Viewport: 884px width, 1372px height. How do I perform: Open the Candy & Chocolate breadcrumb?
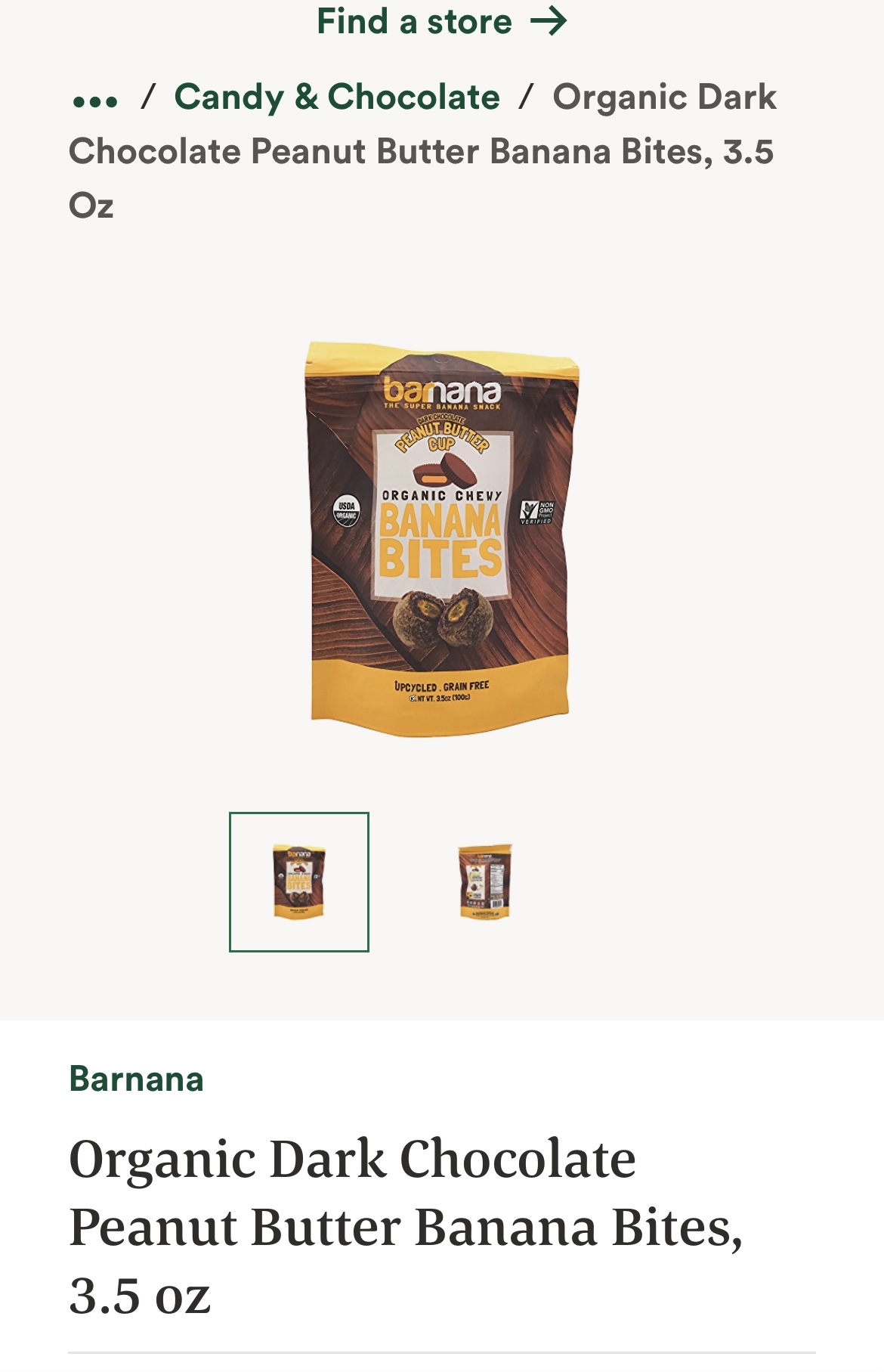(337, 98)
